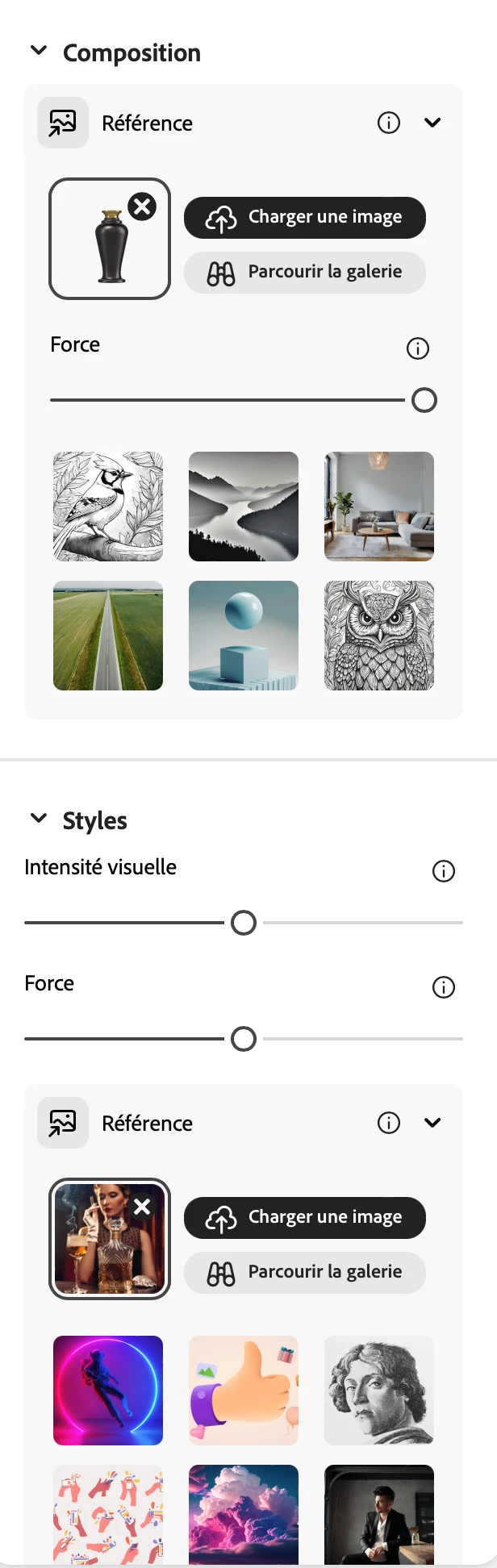Collapse the Styles section
The width and height of the screenshot is (497, 1568).
coord(38,819)
